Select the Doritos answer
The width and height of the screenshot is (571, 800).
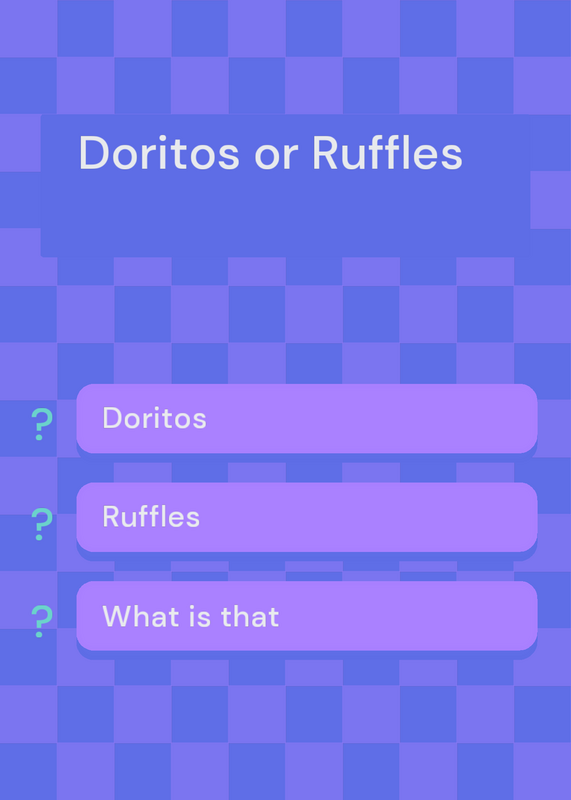pos(307,418)
